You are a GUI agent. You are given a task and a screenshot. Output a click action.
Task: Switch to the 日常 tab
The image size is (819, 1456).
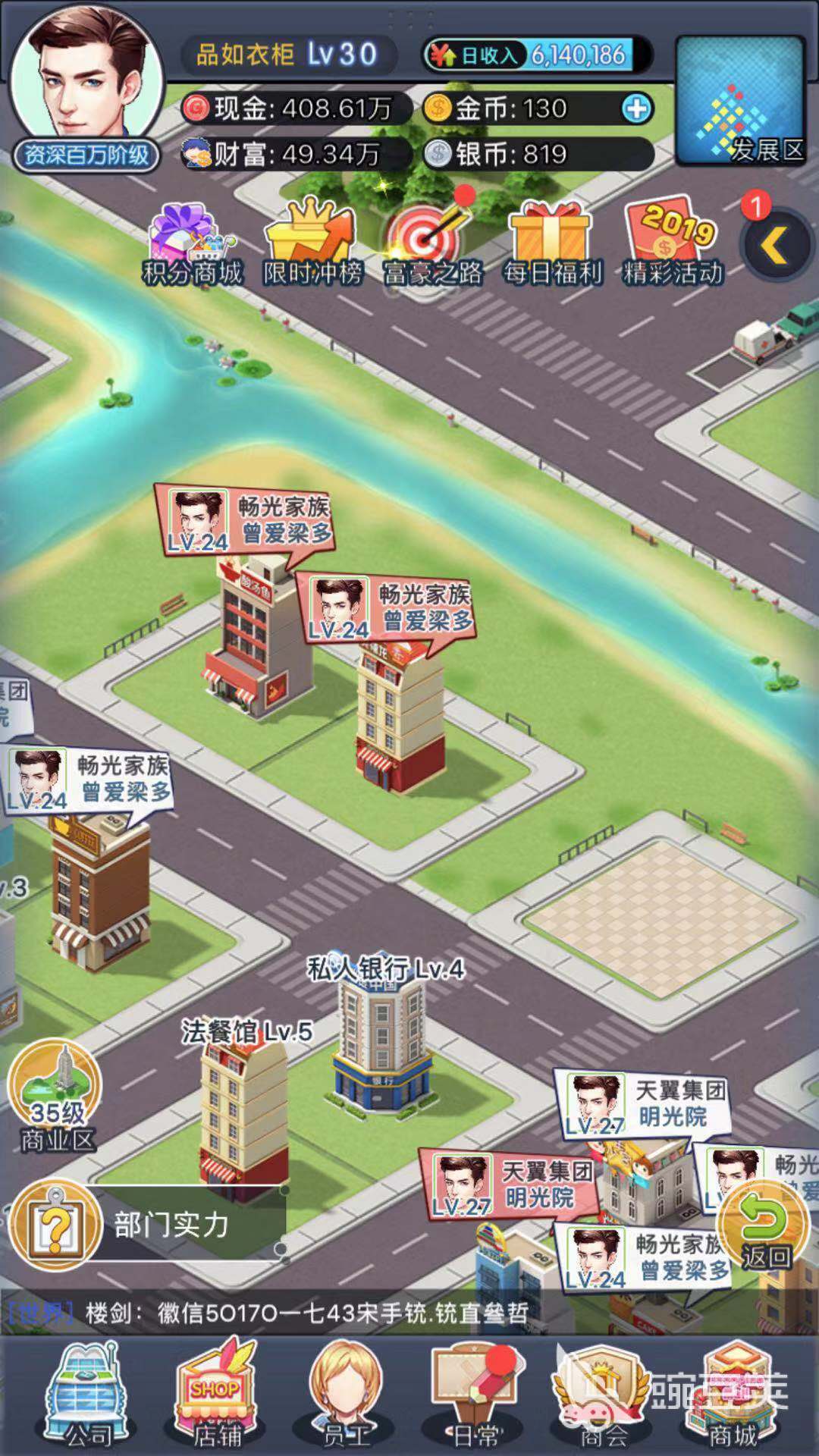(476, 1399)
